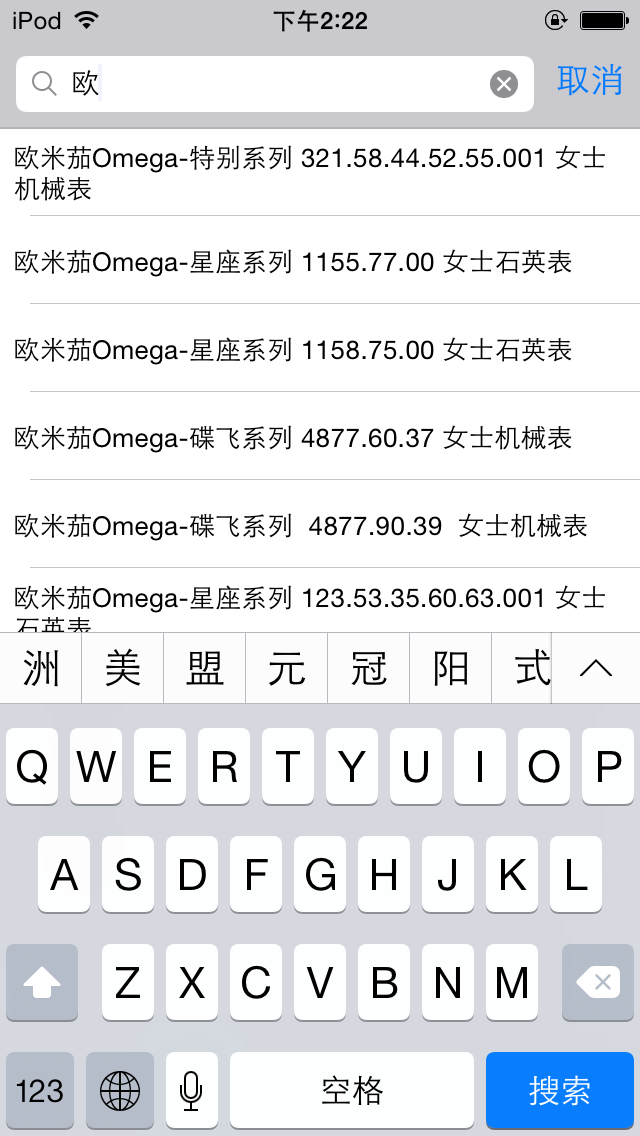Tap the blue 搜索 key to search
This screenshot has height=1136, width=640.
(560, 1090)
